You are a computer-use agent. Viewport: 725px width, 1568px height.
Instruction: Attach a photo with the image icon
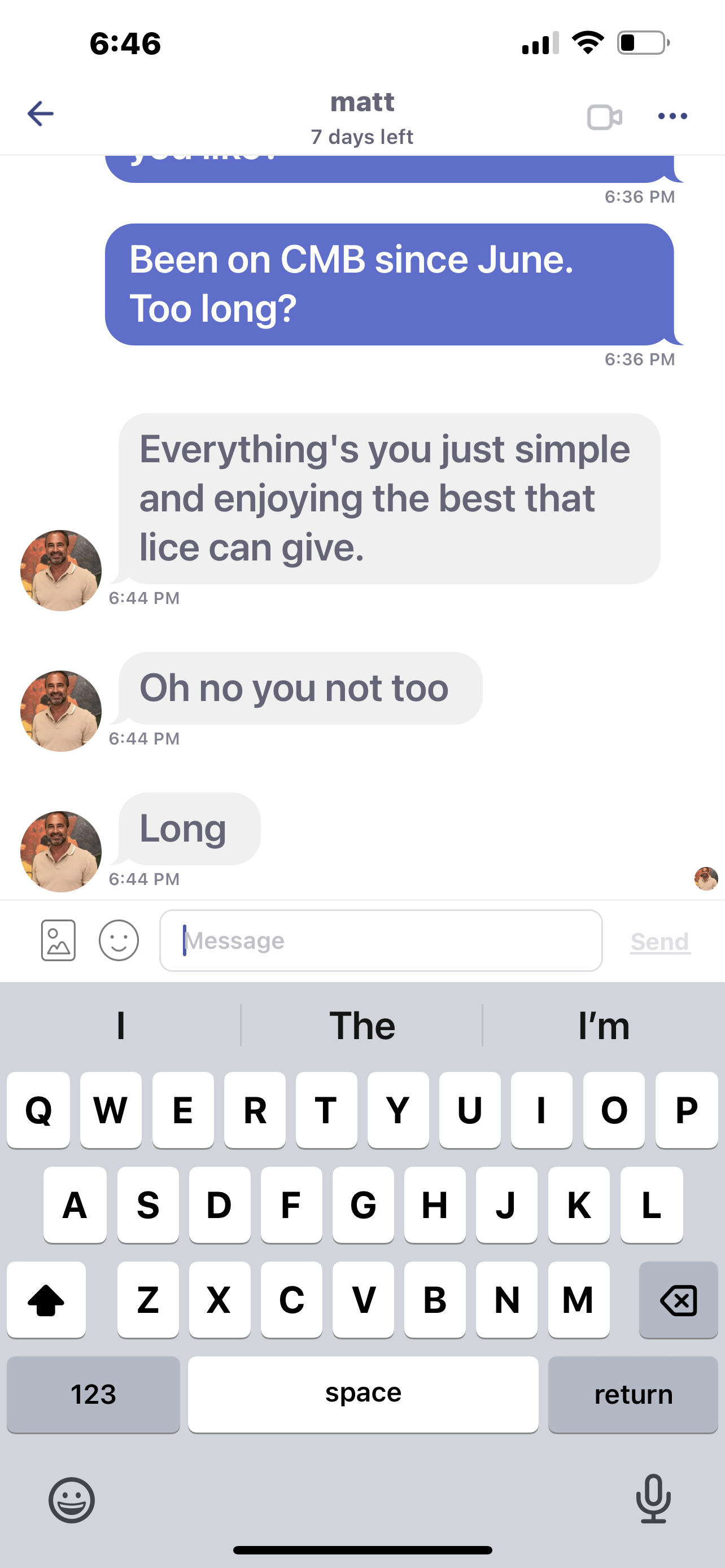(x=58, y=940)
